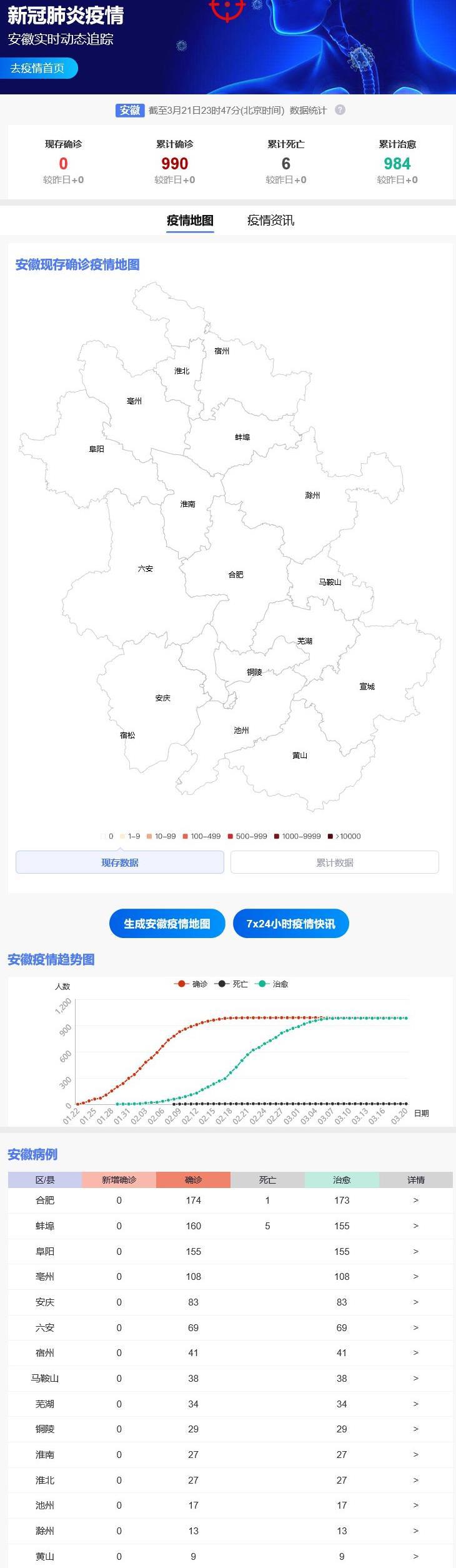456x1568 pixels.
Task: Switch to the 疫情资讯 tab
Action: pyautogui.click(x=270, y=220)
